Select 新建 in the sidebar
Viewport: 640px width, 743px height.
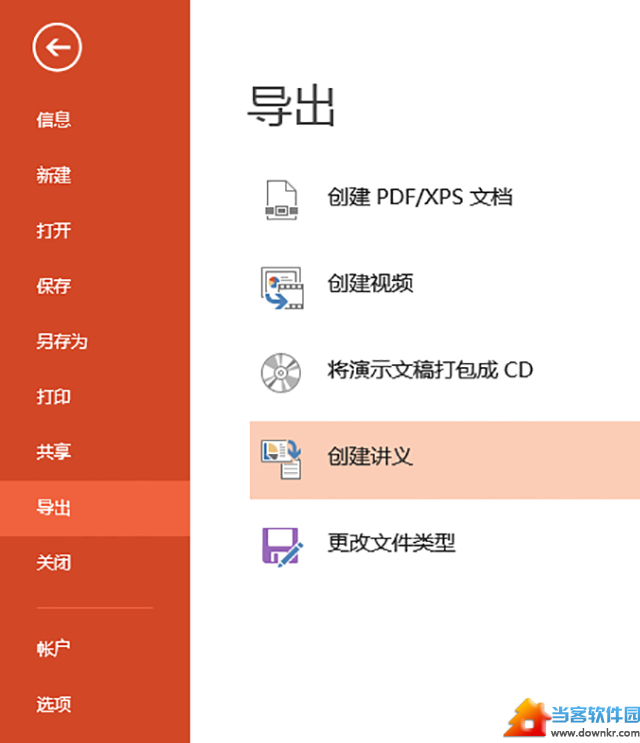(54, 176)
